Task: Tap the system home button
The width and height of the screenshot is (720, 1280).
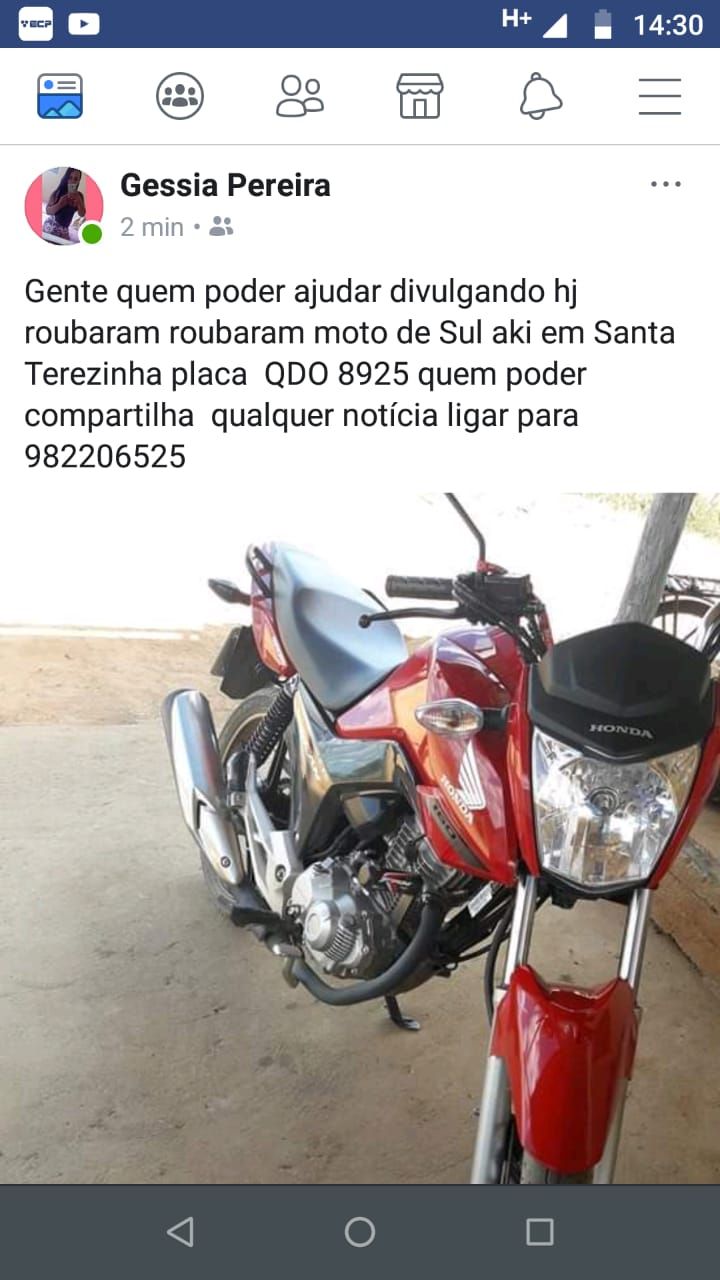Action: point(360,1232)
